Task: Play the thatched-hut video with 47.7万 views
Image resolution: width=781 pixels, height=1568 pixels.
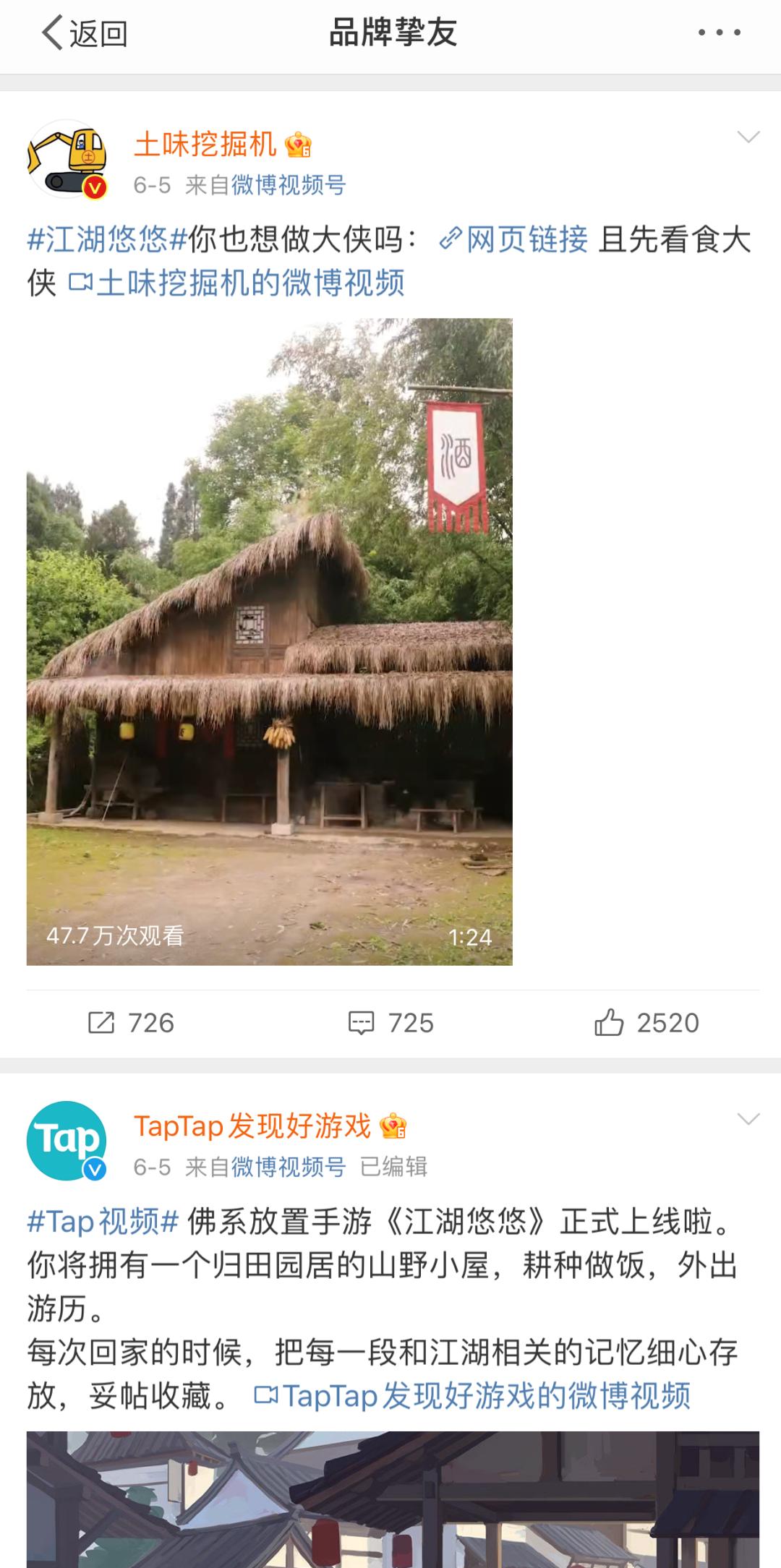Action: click(269, 641)
